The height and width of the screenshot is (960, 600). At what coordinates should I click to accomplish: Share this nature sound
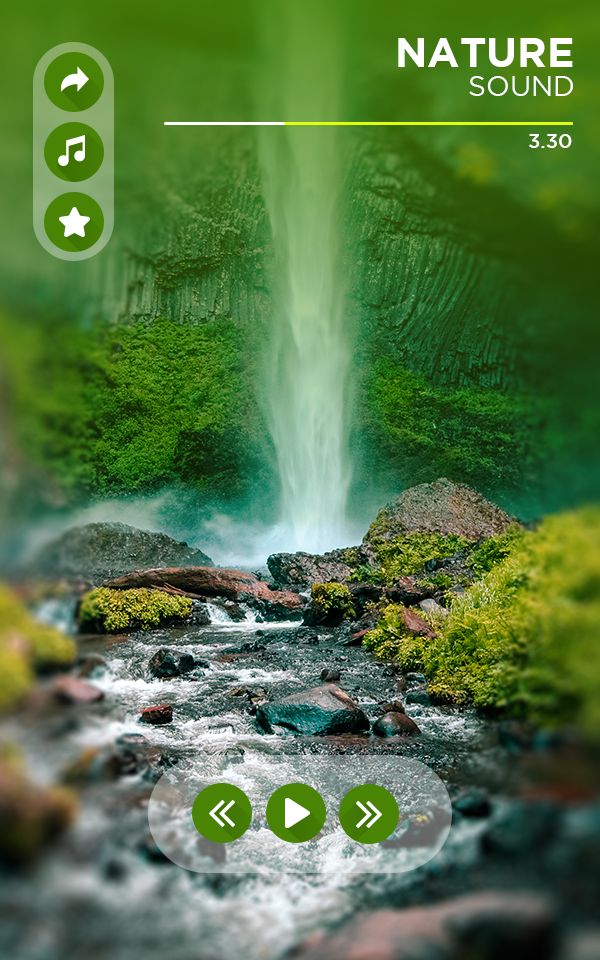pyautogui.click(x=74, y=82)
